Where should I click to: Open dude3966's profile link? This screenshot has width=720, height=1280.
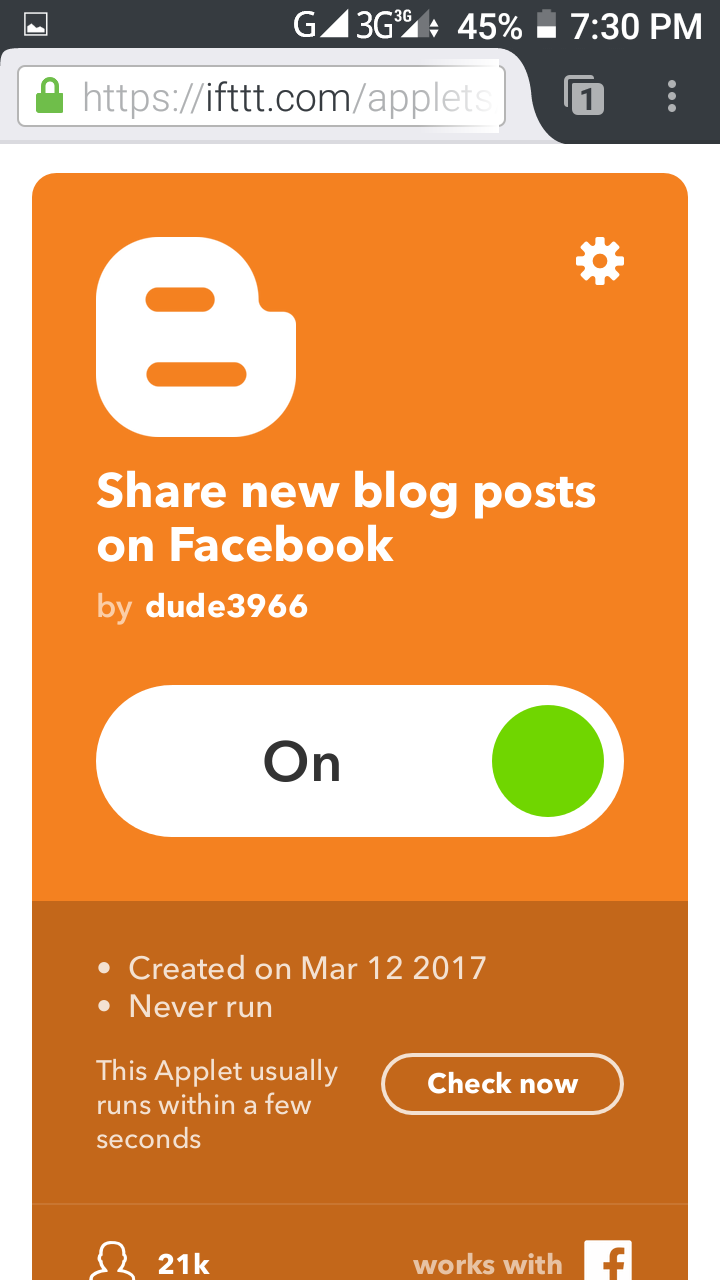coord(226,606)
